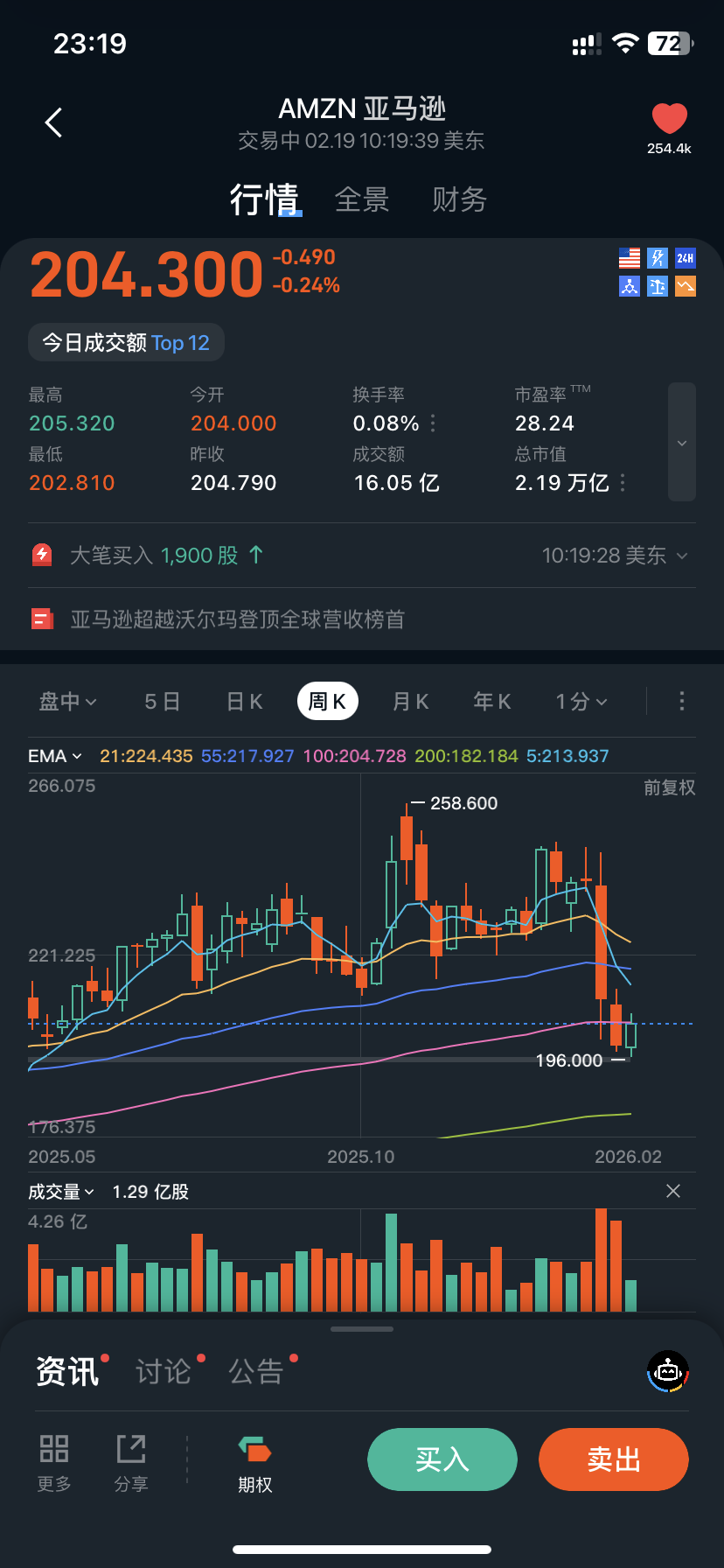The height and width of the screenshot is (1568, 724).
Task: Select the 日K chart period
Action: click(x=245, y=701)
